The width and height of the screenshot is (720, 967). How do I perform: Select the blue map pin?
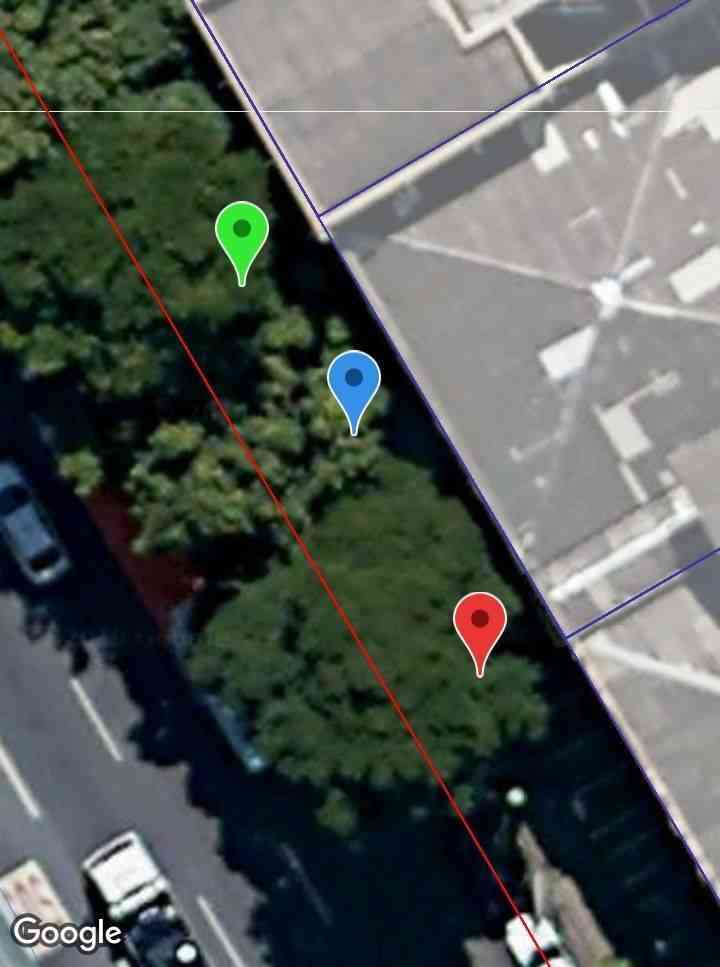click(354, 383)
